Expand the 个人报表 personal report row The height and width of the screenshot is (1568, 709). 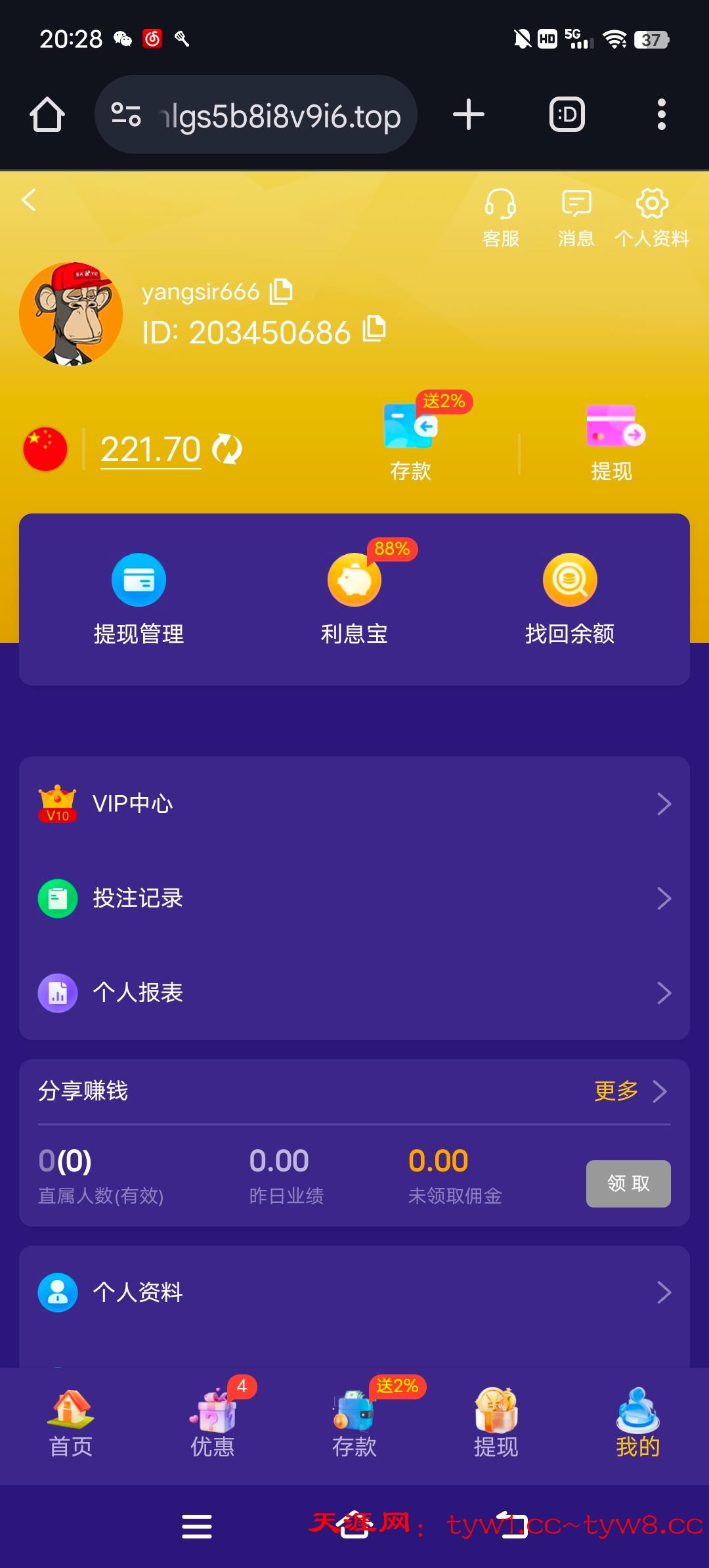tap(354, 993)
